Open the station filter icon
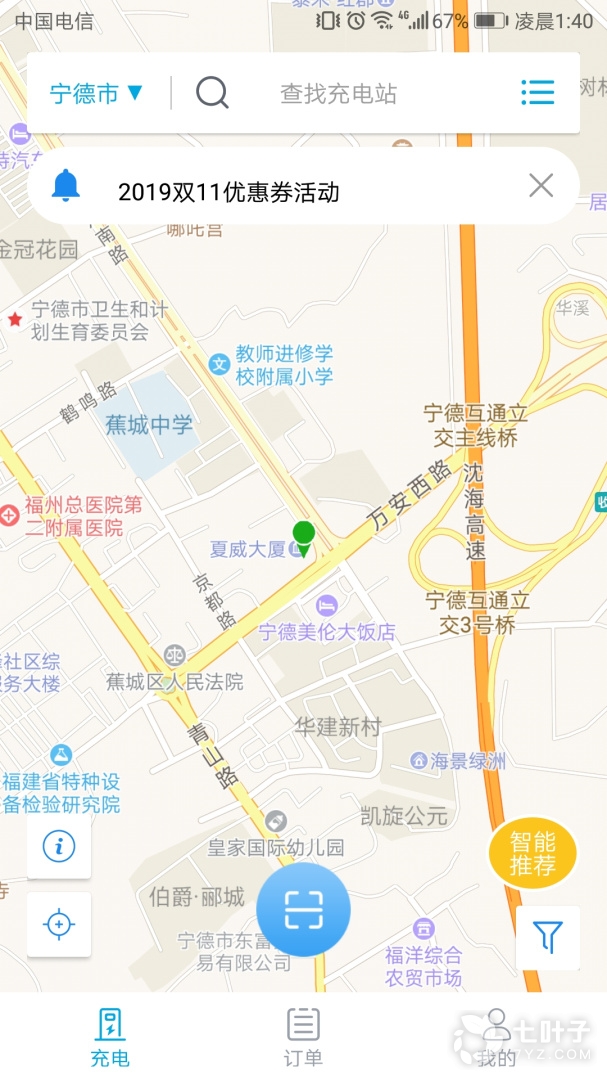 [548, 937]
